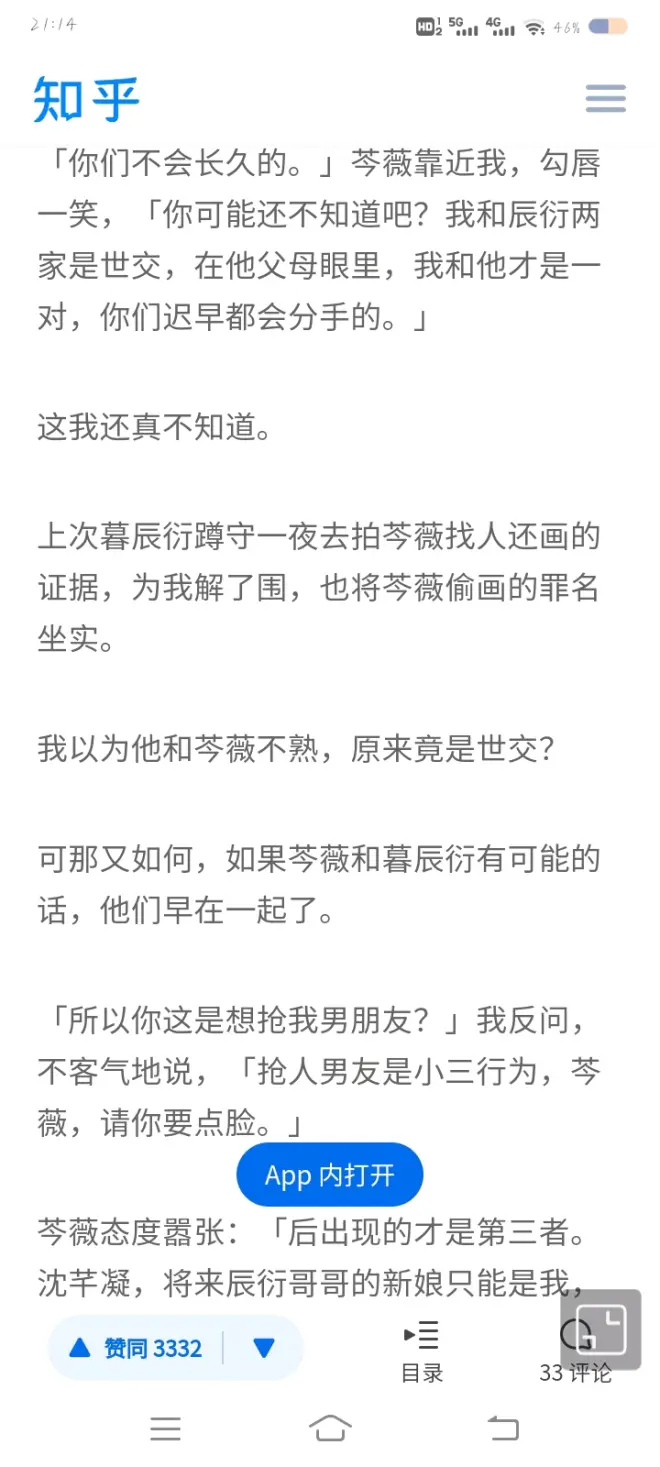Tap App 内打开 button
The image size is (660, 1467).
[329, 1175]
